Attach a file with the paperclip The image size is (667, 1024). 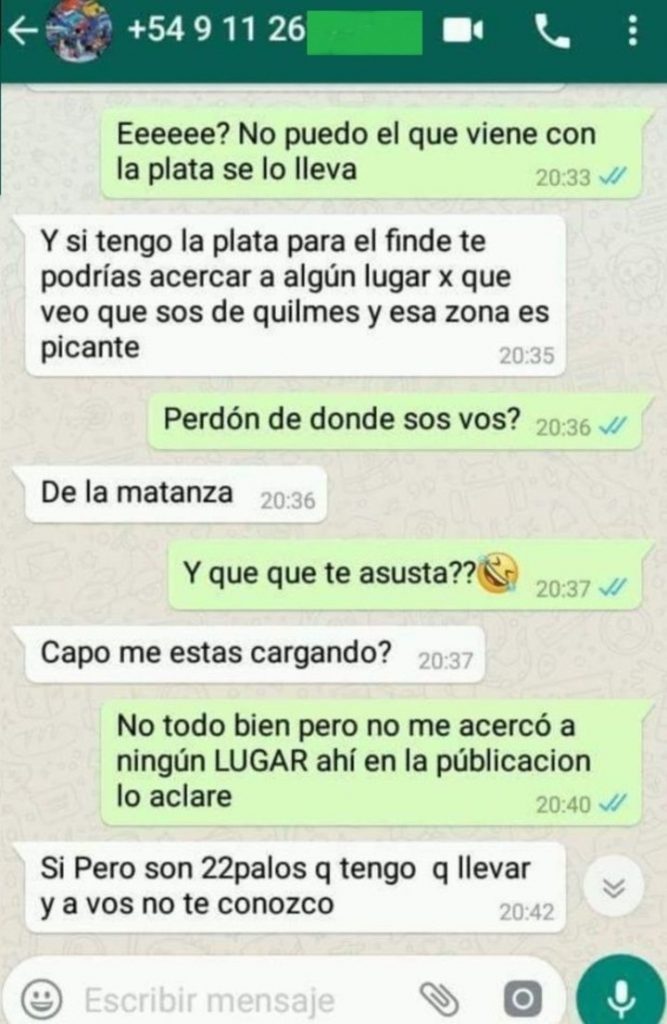[439, 996]
